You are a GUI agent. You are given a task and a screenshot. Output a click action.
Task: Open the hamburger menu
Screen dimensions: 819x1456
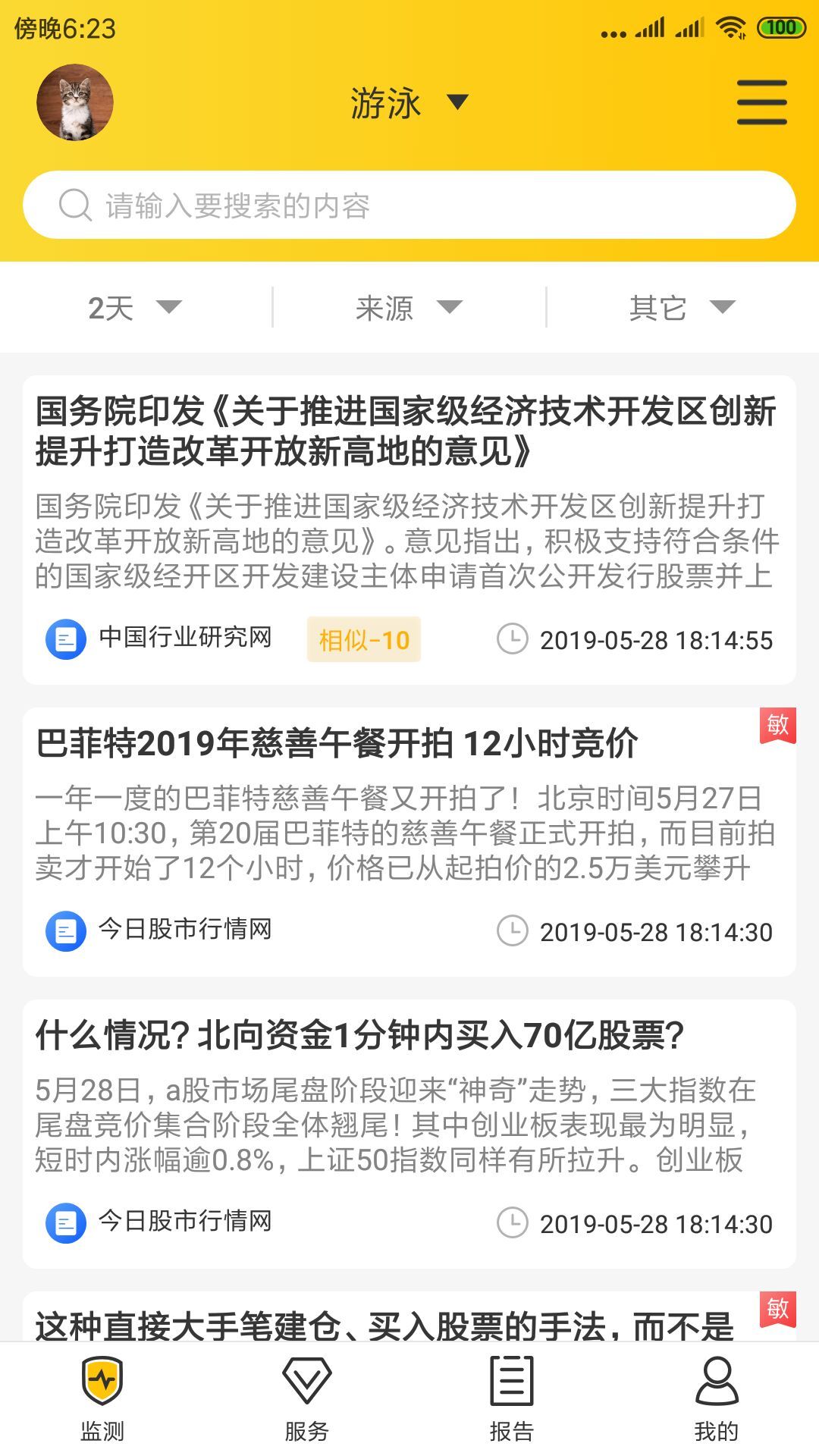(x=761, y=102)
